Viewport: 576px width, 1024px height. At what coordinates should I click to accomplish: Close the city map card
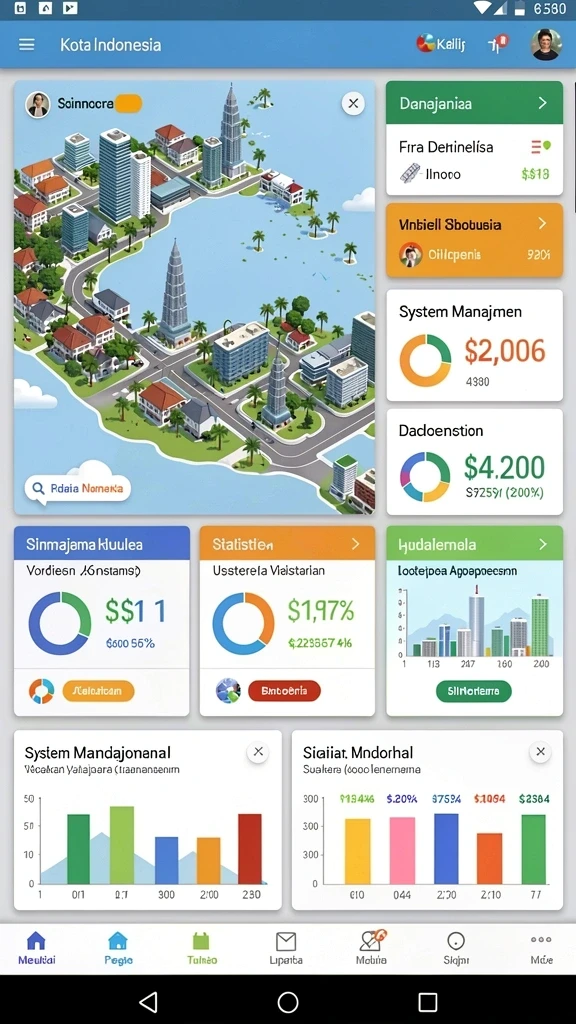click(353, 103)
